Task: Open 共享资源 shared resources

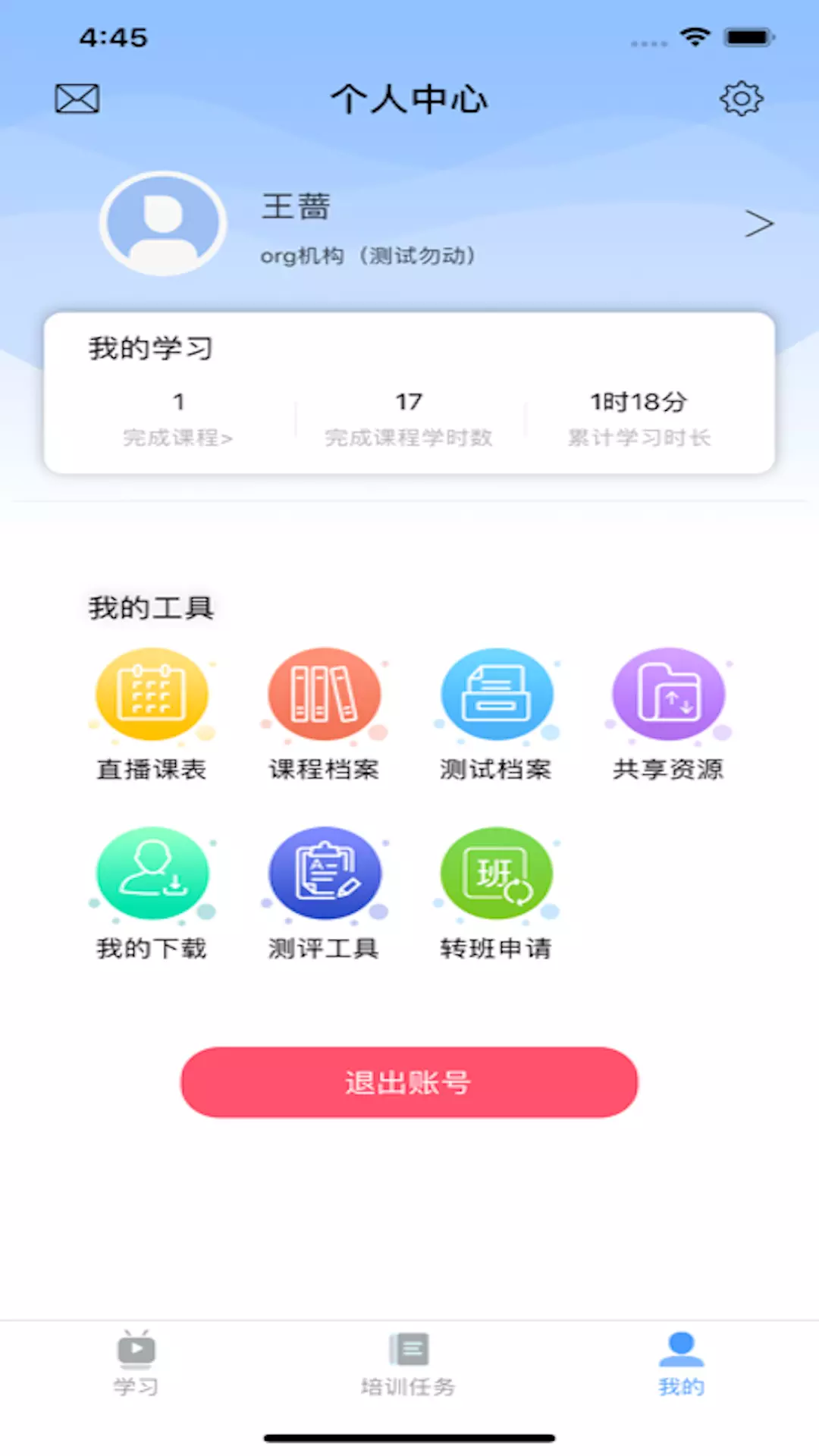Action: [x=668, y=714]
